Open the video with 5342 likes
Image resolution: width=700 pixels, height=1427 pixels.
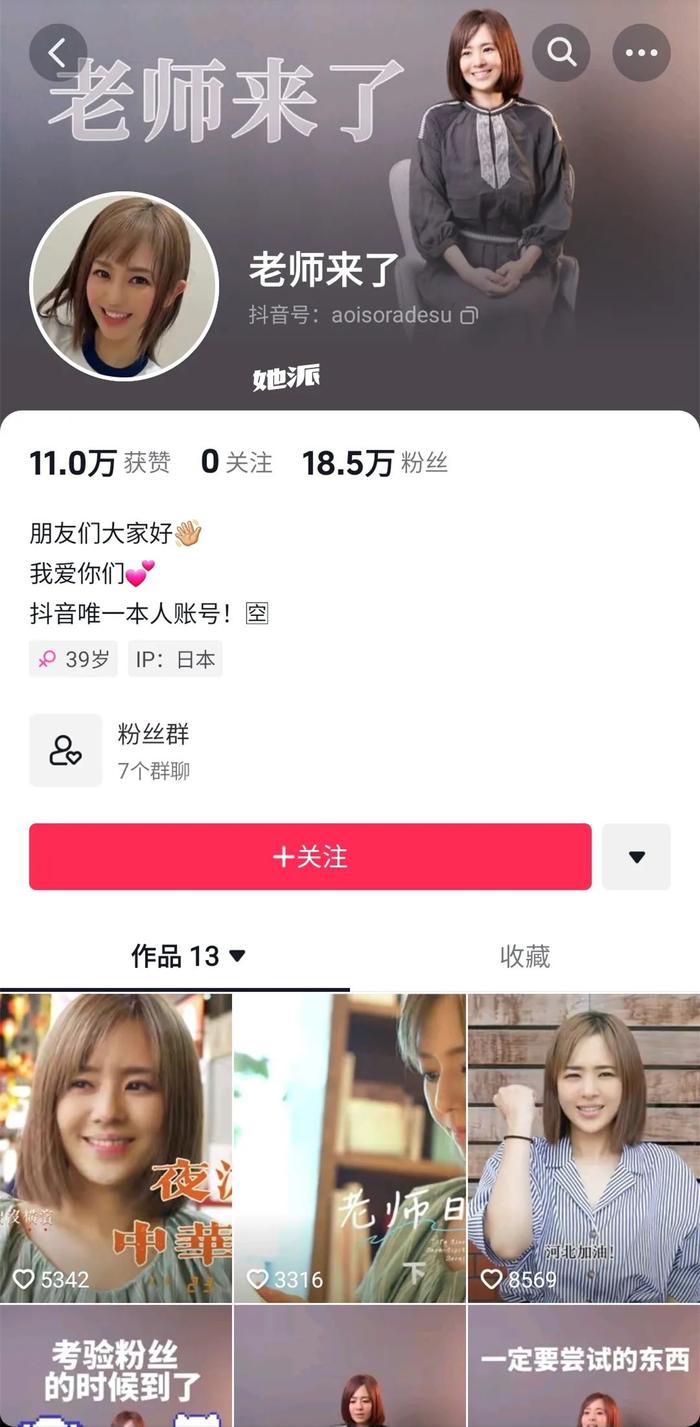point(116,1147)
